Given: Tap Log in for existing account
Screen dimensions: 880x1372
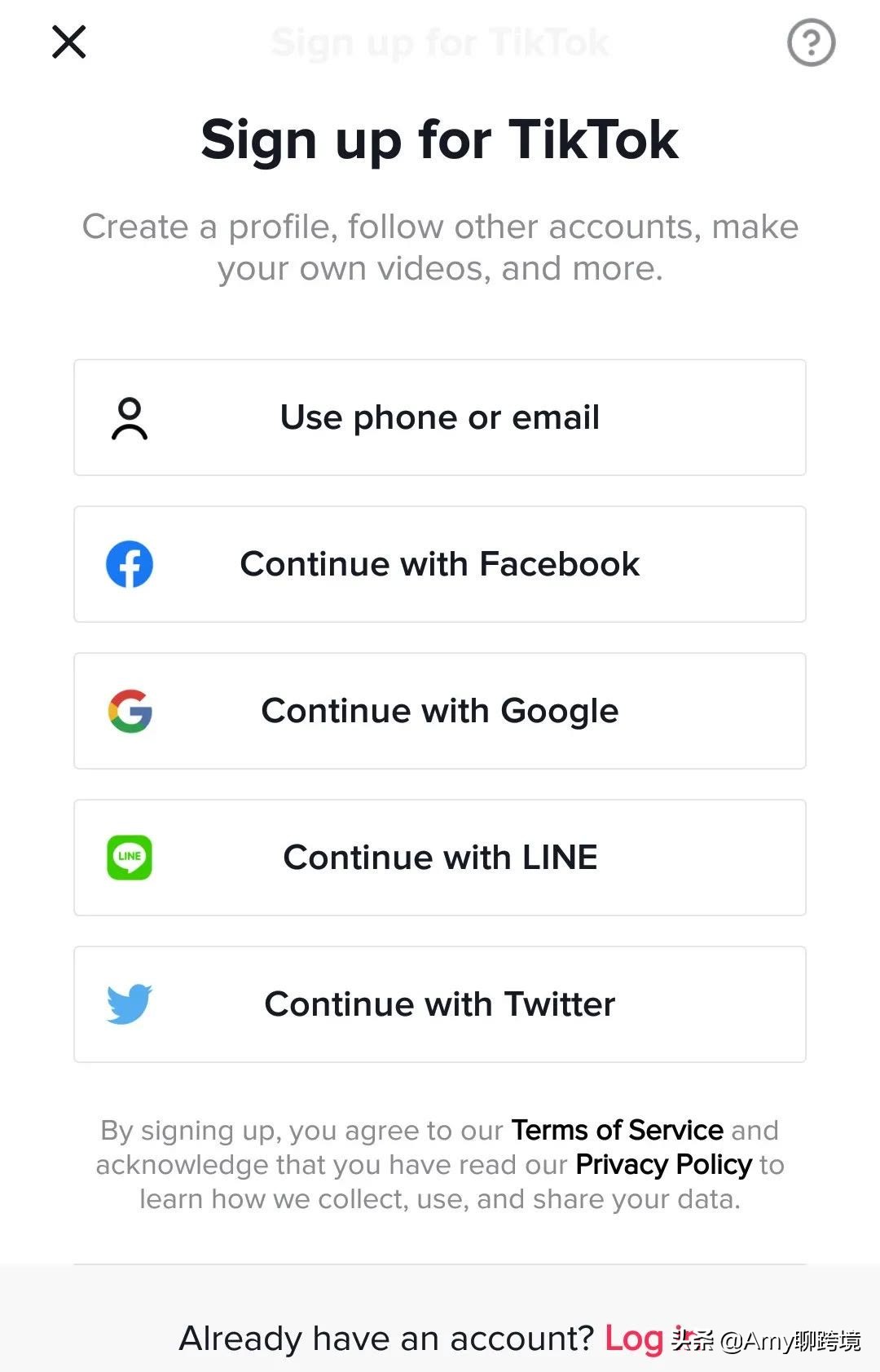Looking at the screenshot, I should pyautogui.click(x=636, y=1339).
